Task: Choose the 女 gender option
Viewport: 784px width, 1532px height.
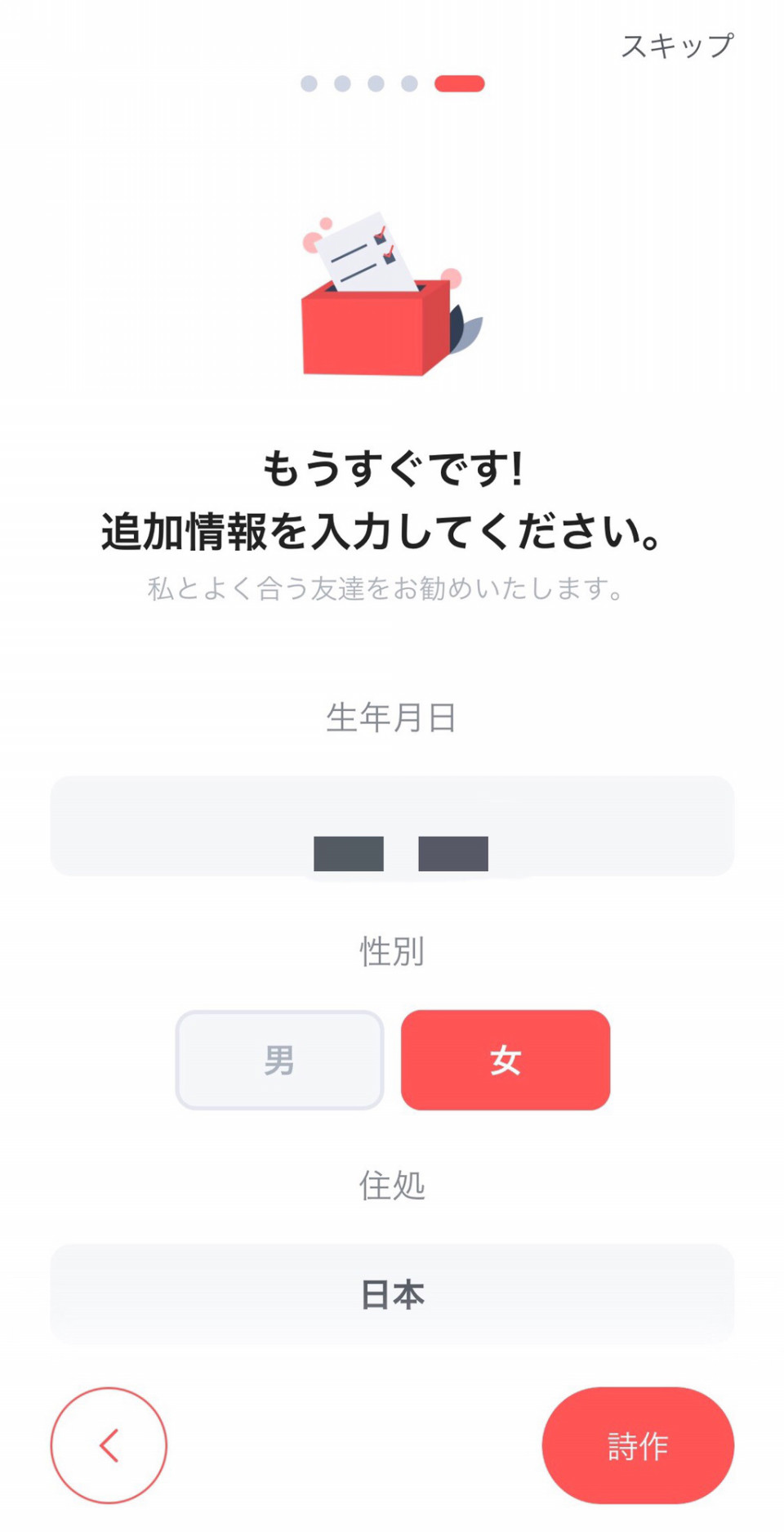Action: point(505,1060)
